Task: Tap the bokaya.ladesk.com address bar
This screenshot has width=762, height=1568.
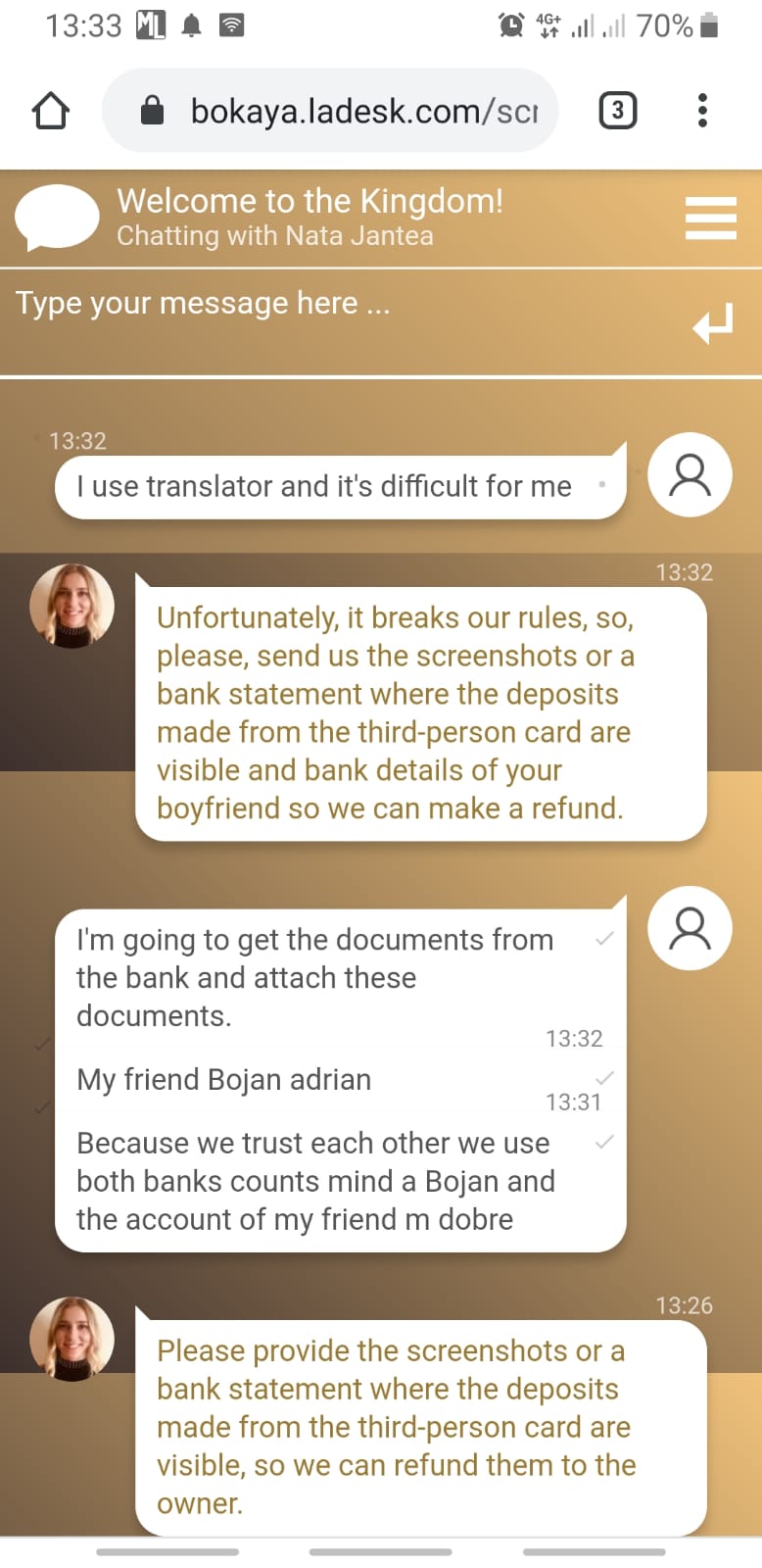Action: (x=362, y=111)
